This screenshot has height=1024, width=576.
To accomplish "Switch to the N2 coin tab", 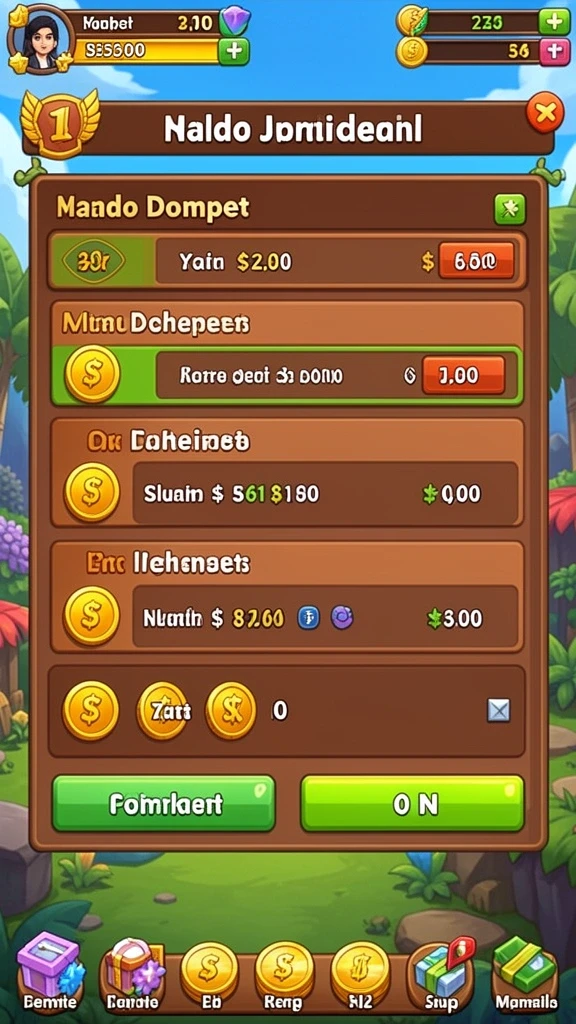I will coord(359,974).
